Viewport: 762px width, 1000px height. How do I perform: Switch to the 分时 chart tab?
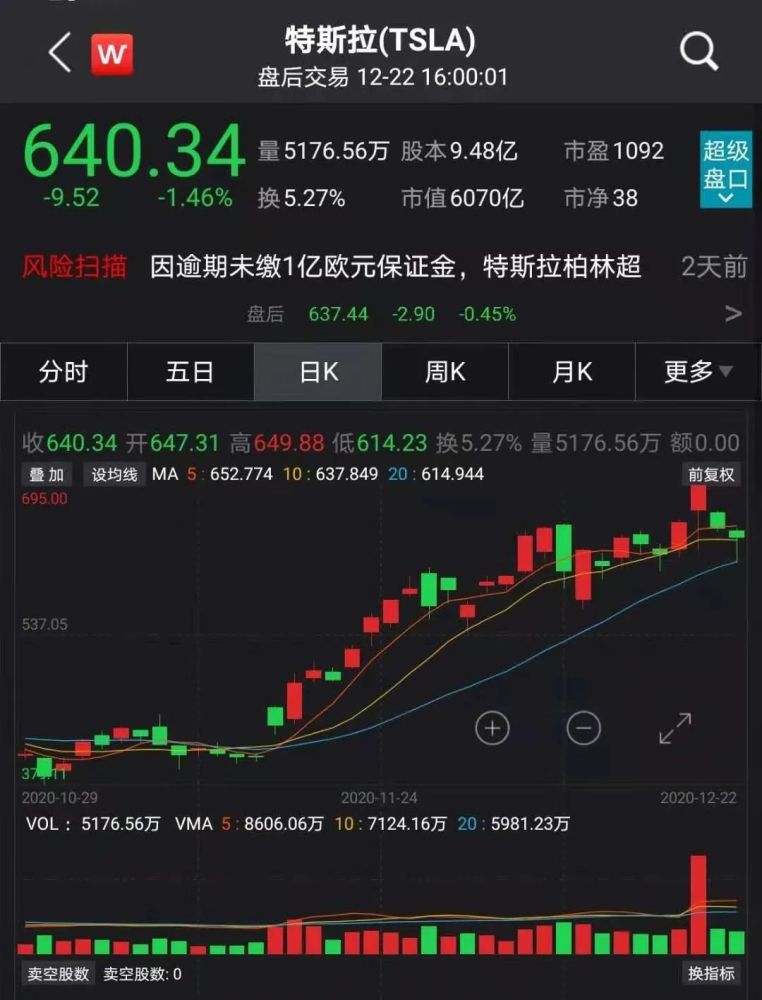[64, 372]
